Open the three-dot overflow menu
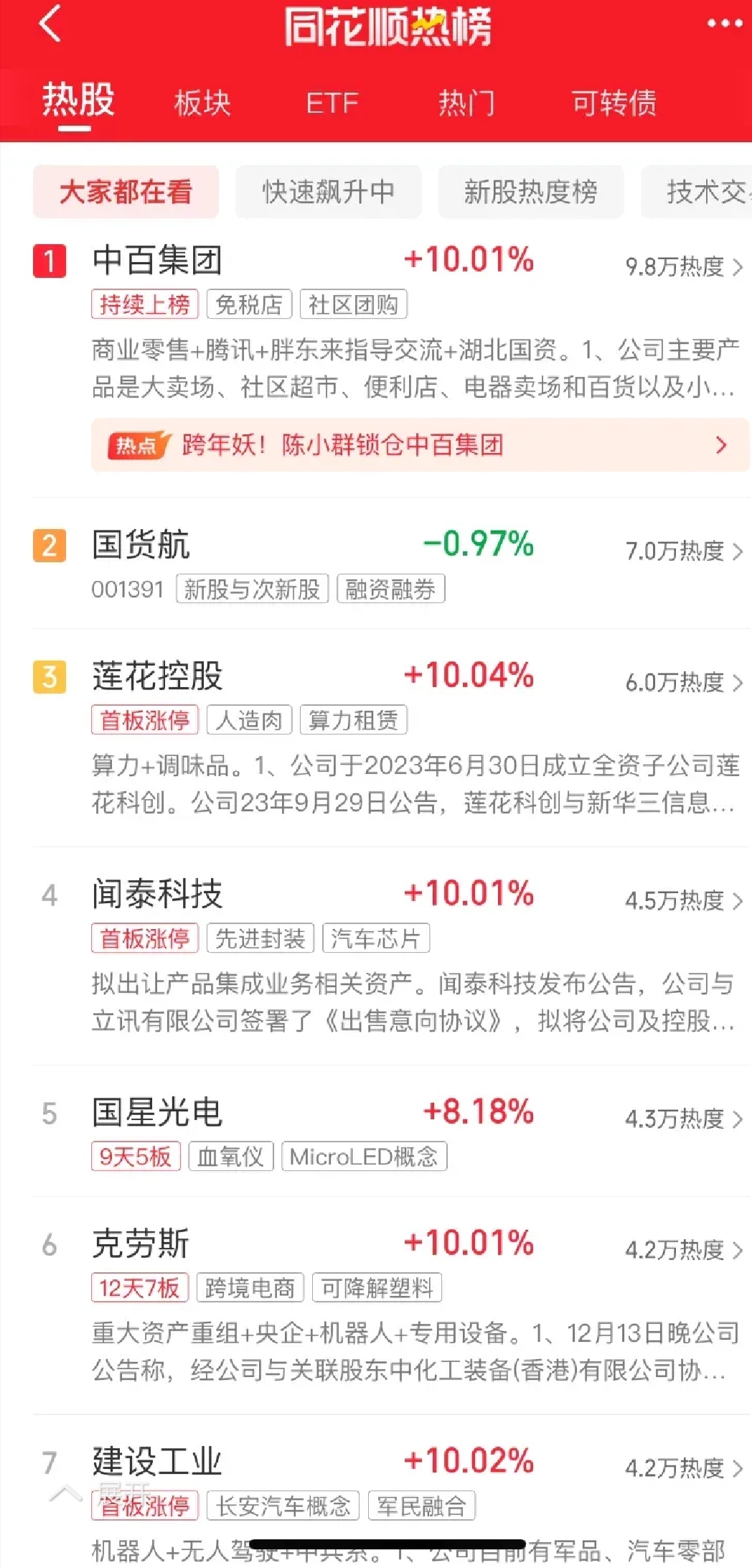Image resolution: width=752 pixels, height=1568 pixels. [723, 24]
